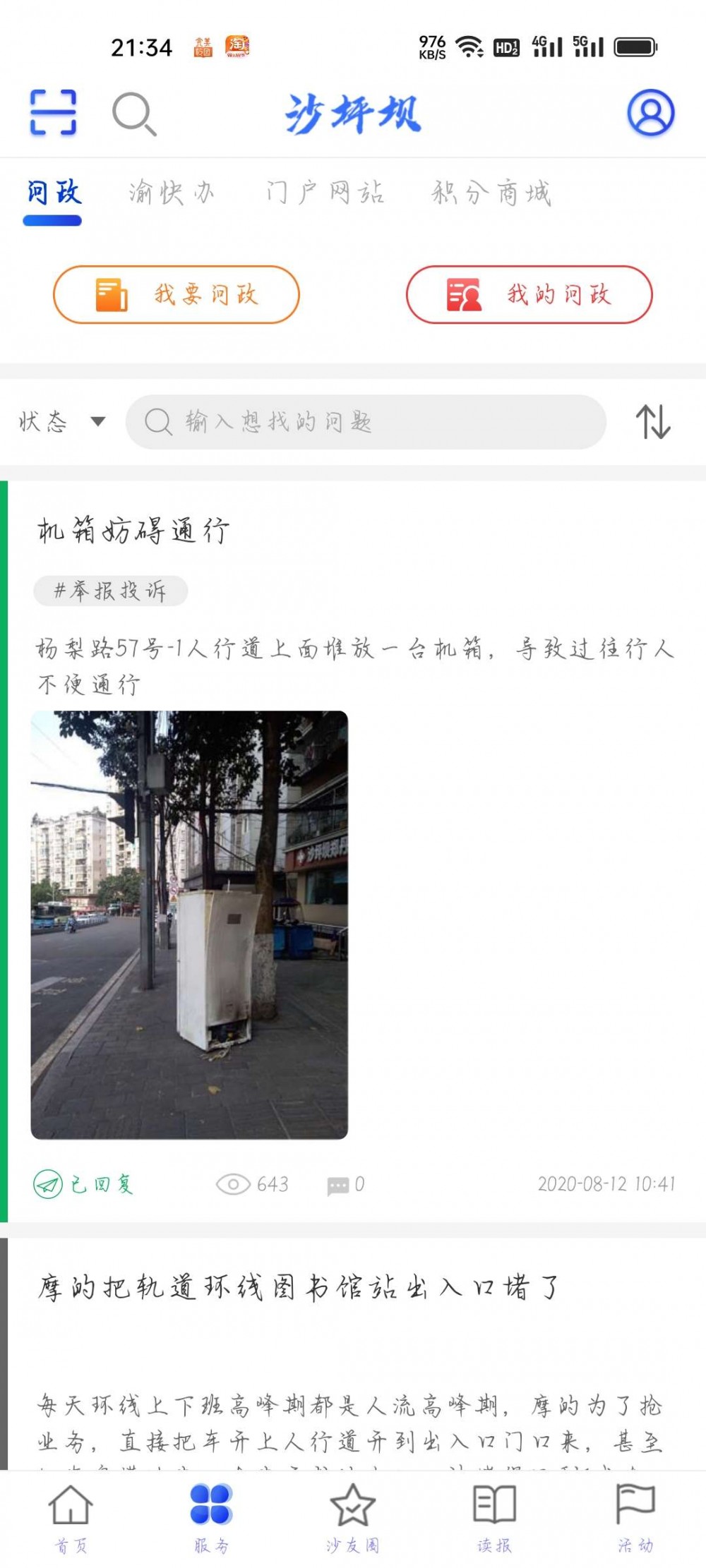Image resolution: width=706 pixels, height=1568 pixels.
Task: Select the 问政 tab
Action: tap(52, 191)
